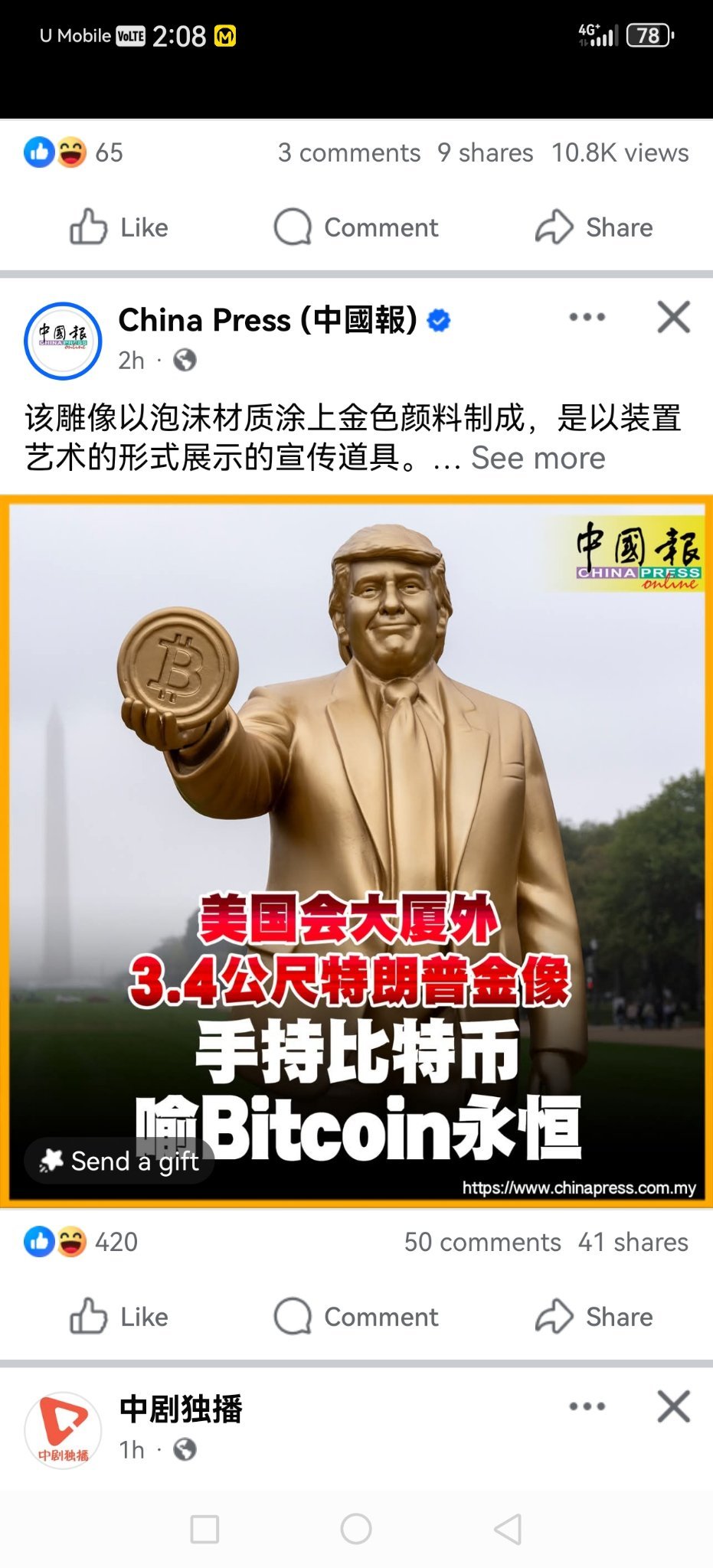Open the China Press overflow menu
The image size is (713, 1568).
pyautogui.click(x=587, y=317)
